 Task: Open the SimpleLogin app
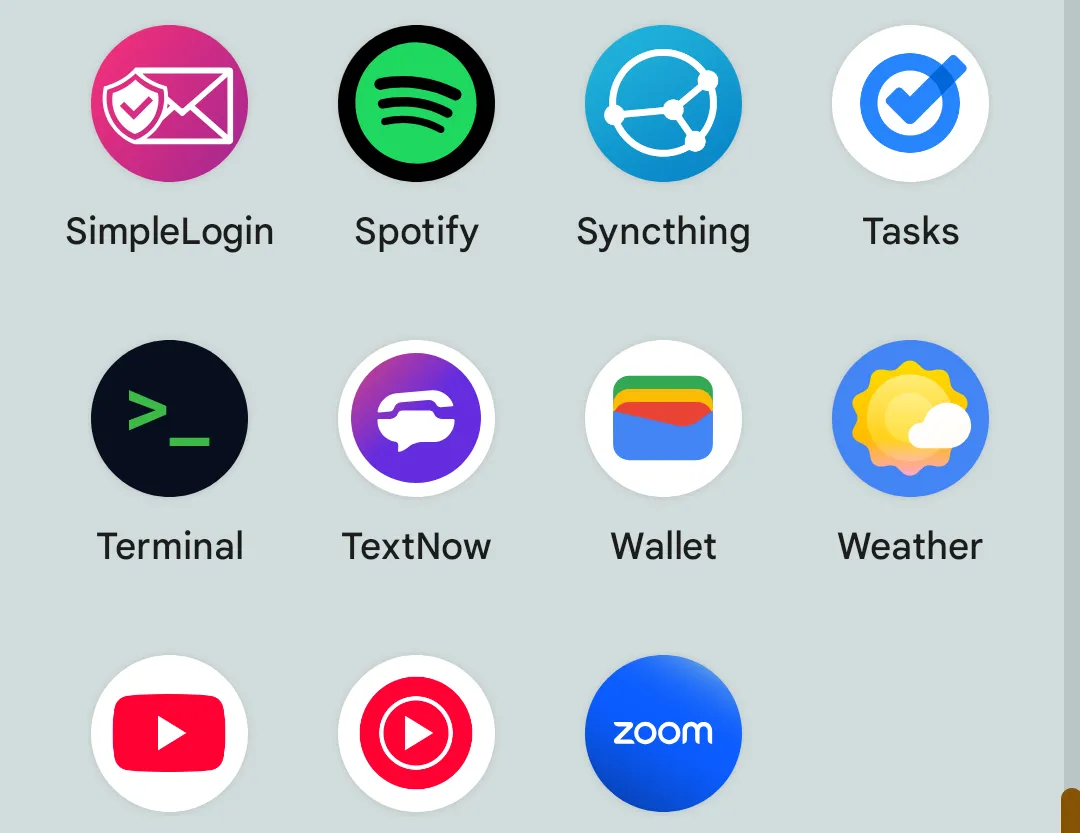point(169,104)
